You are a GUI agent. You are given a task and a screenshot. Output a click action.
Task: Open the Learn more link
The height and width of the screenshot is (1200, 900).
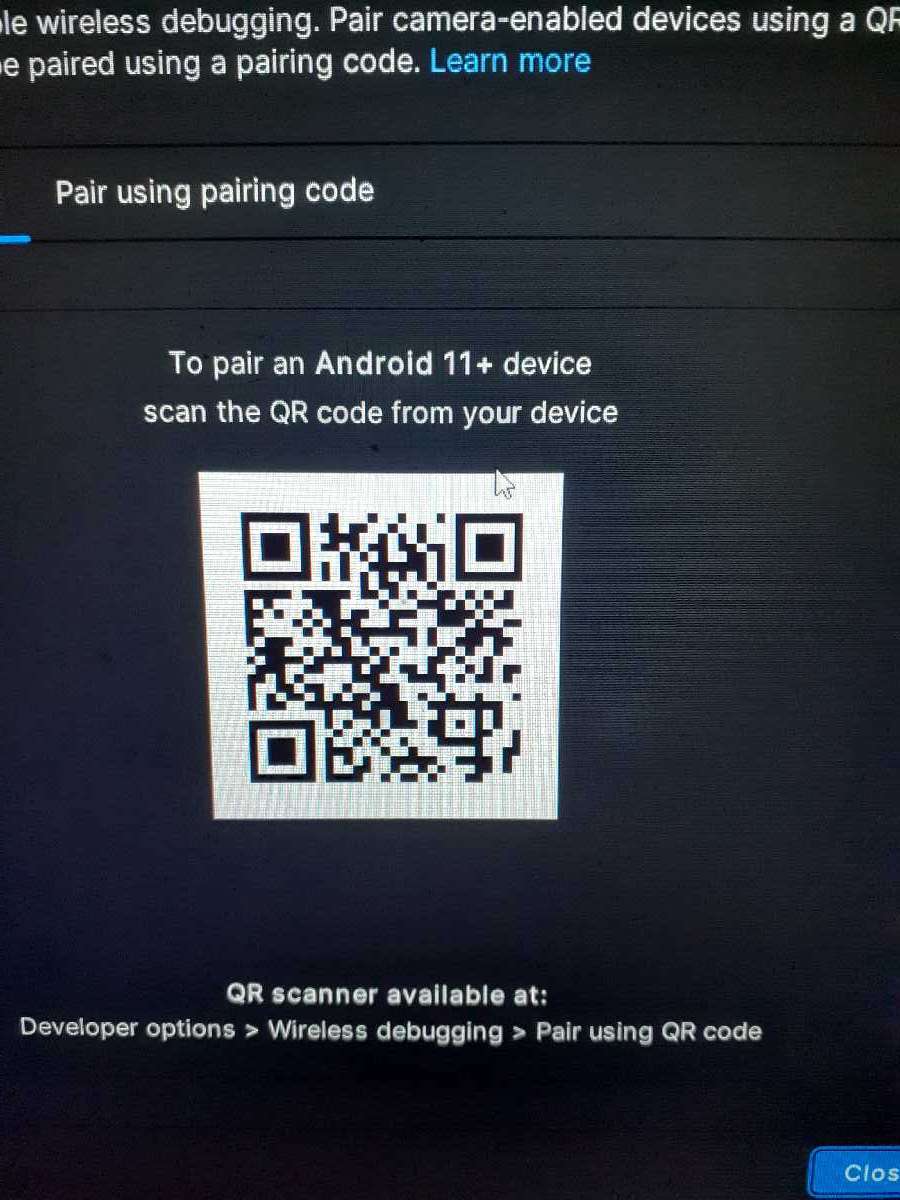coord(510,62)
